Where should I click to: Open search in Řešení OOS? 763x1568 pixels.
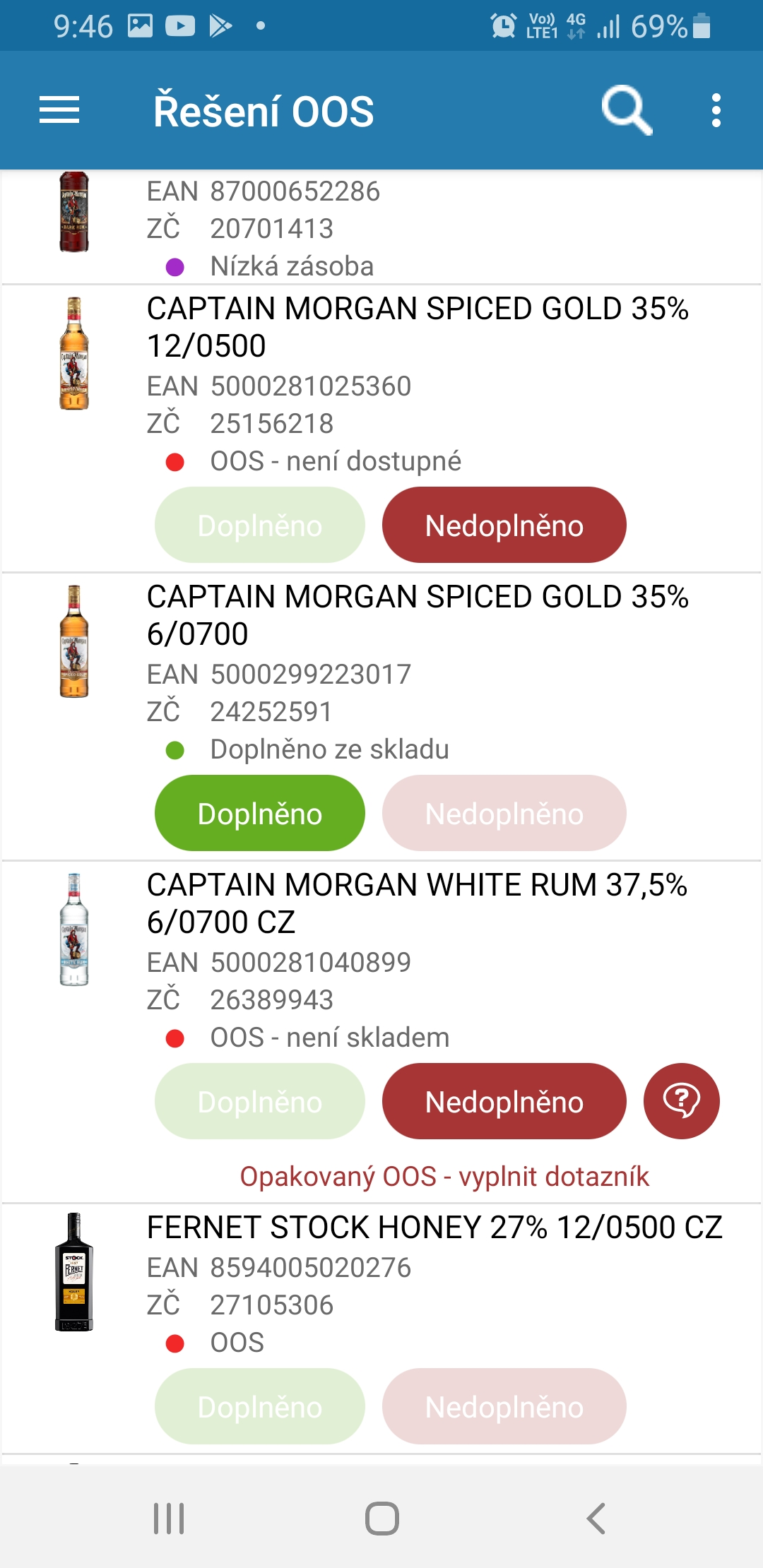[x=626, y=110]
